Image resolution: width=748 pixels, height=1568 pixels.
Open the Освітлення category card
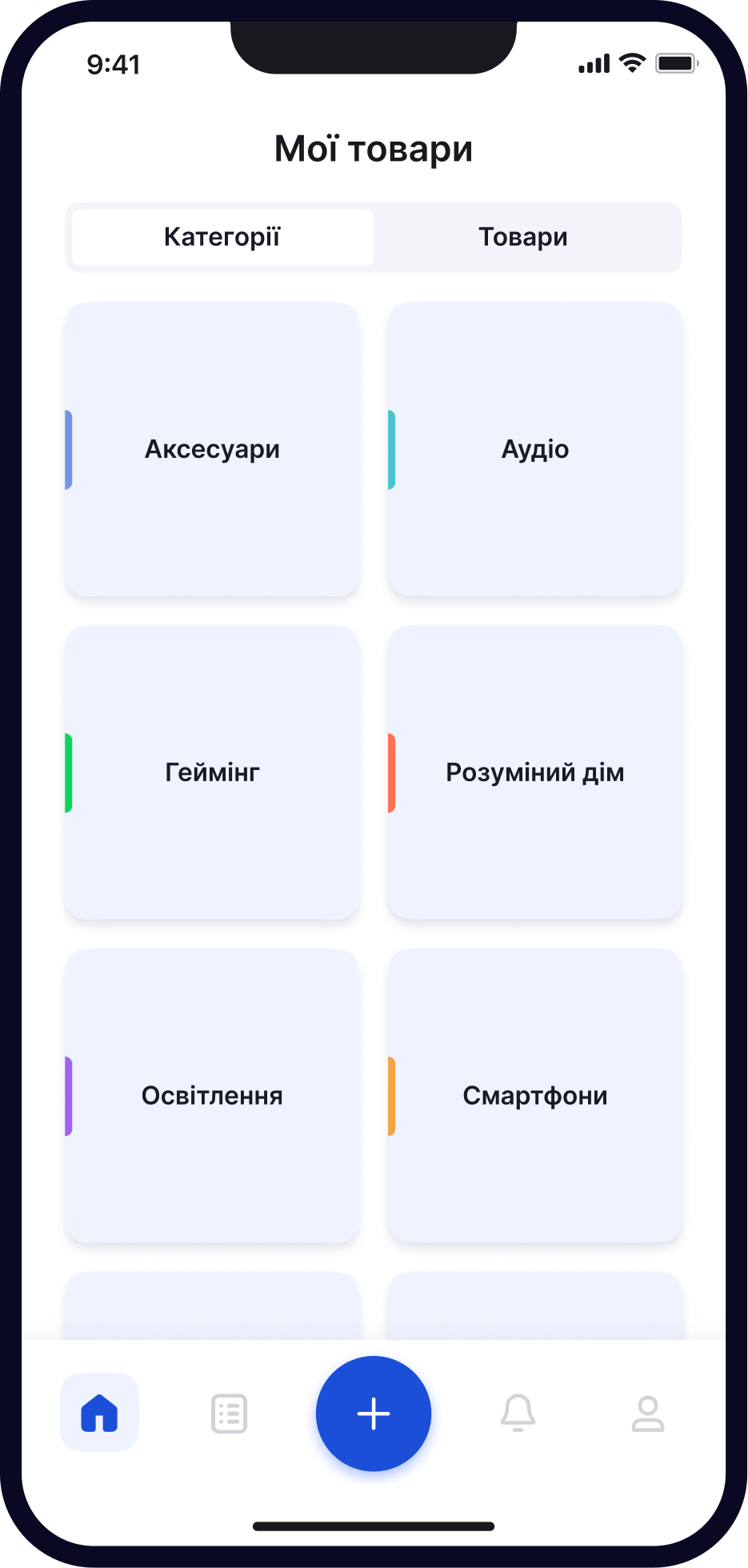[x=212, y=1096]
